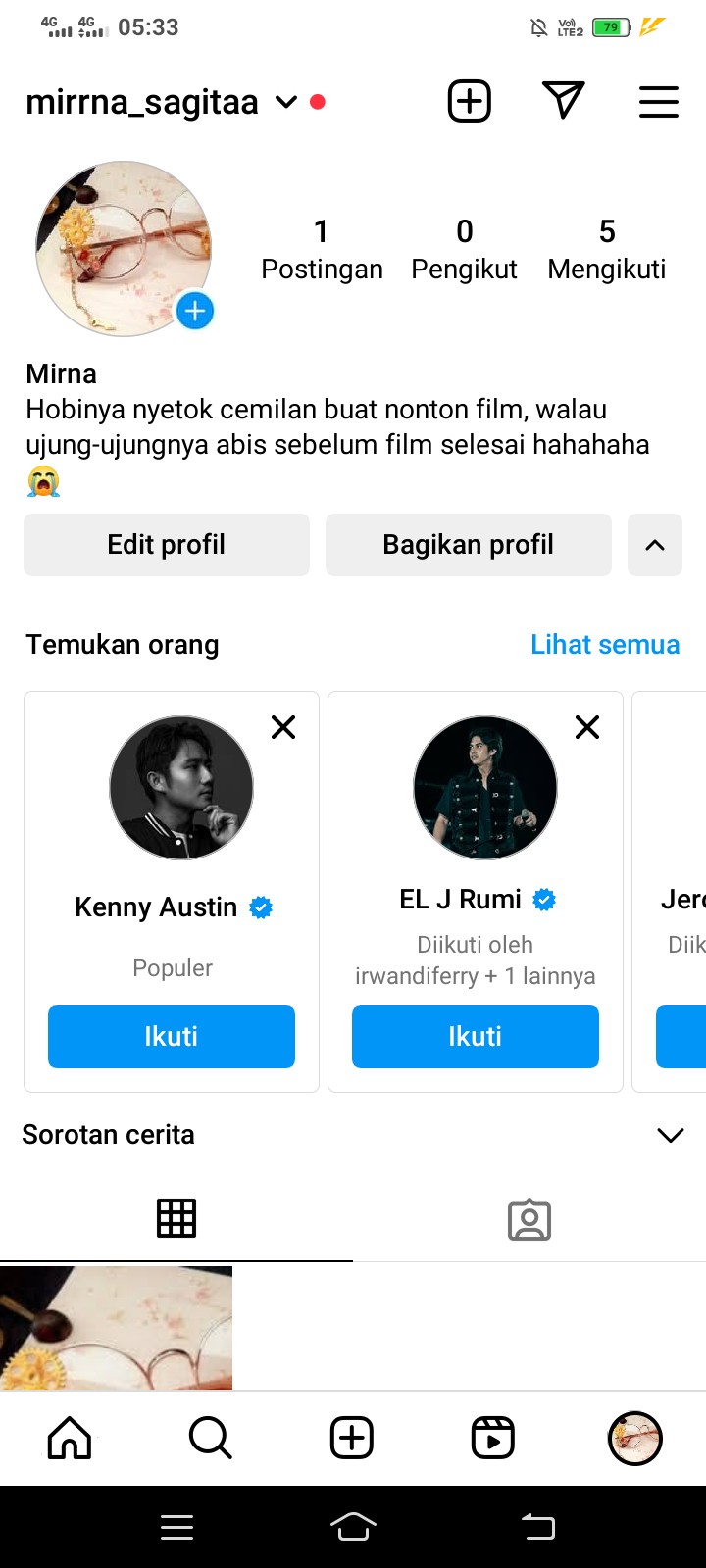Open the glasses post thumbnail
706x1568 pixels.
(x=116, y=1327)
